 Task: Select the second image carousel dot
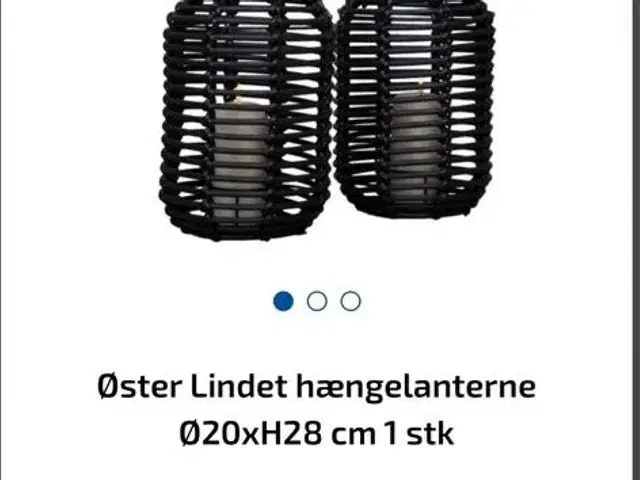tap(317, 301)
